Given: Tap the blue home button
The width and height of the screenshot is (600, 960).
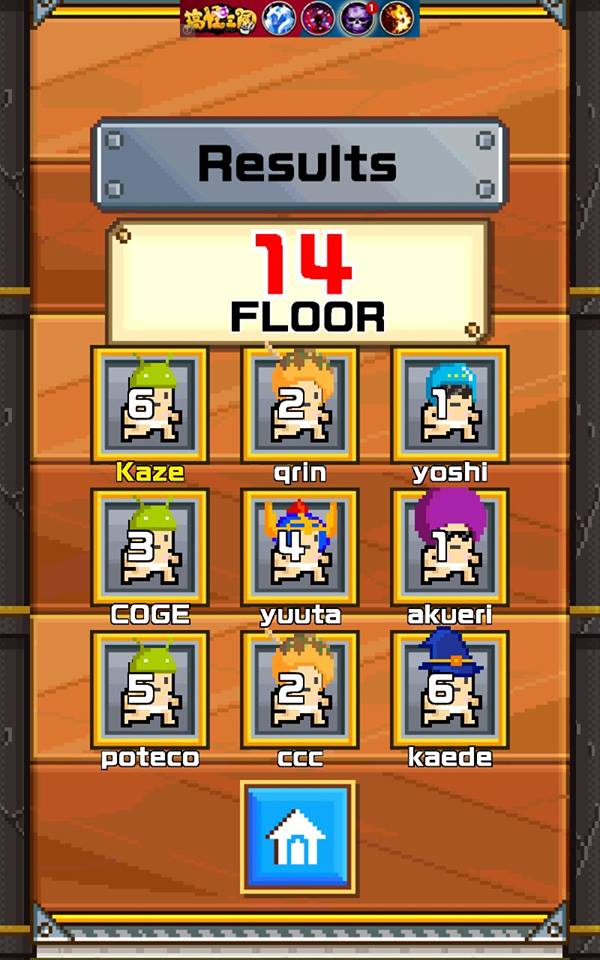Looking at the screenshot, I should (298, 836).
